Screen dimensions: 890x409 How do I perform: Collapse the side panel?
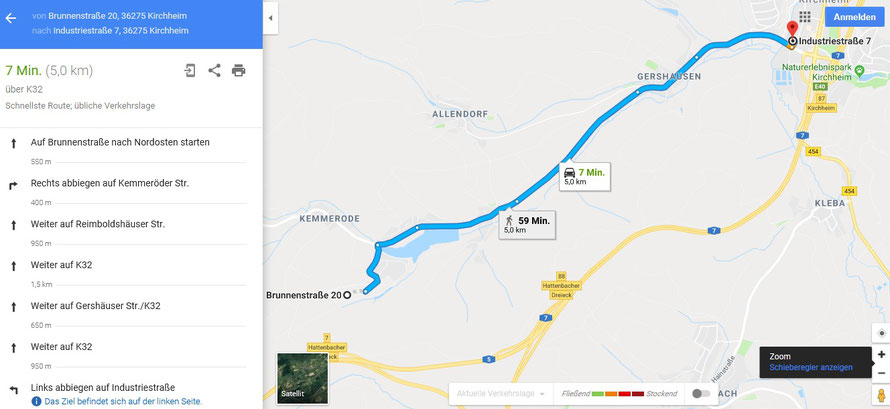(x=270, y=18)
